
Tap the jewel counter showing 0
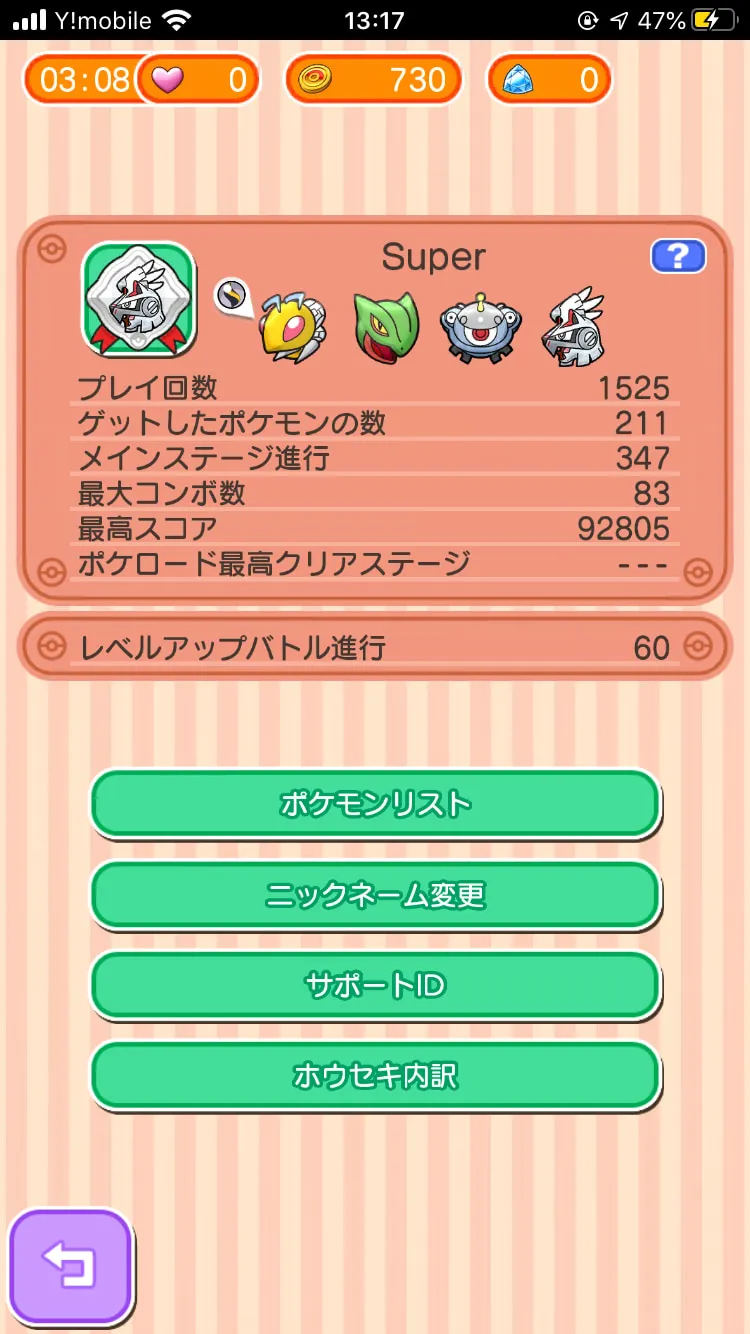click(x=549, y=79)
